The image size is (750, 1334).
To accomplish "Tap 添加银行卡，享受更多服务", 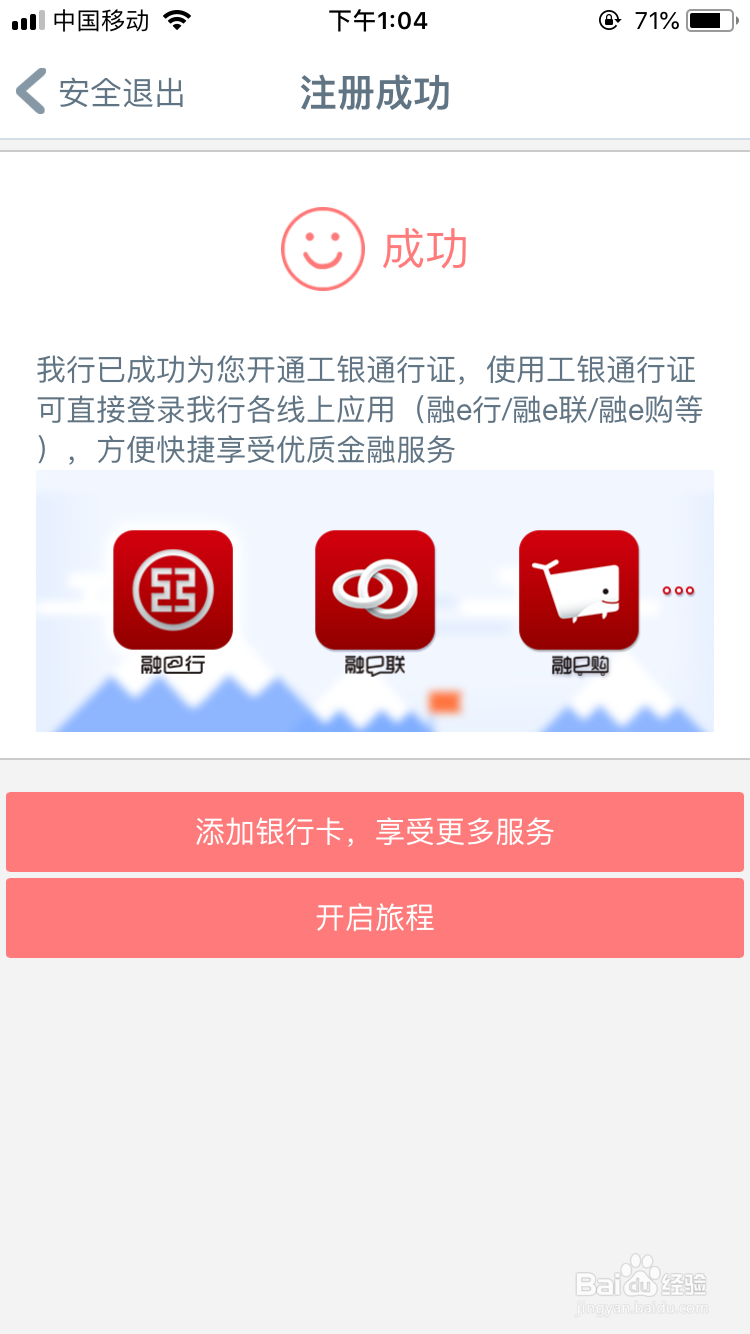I will point(375,832).
